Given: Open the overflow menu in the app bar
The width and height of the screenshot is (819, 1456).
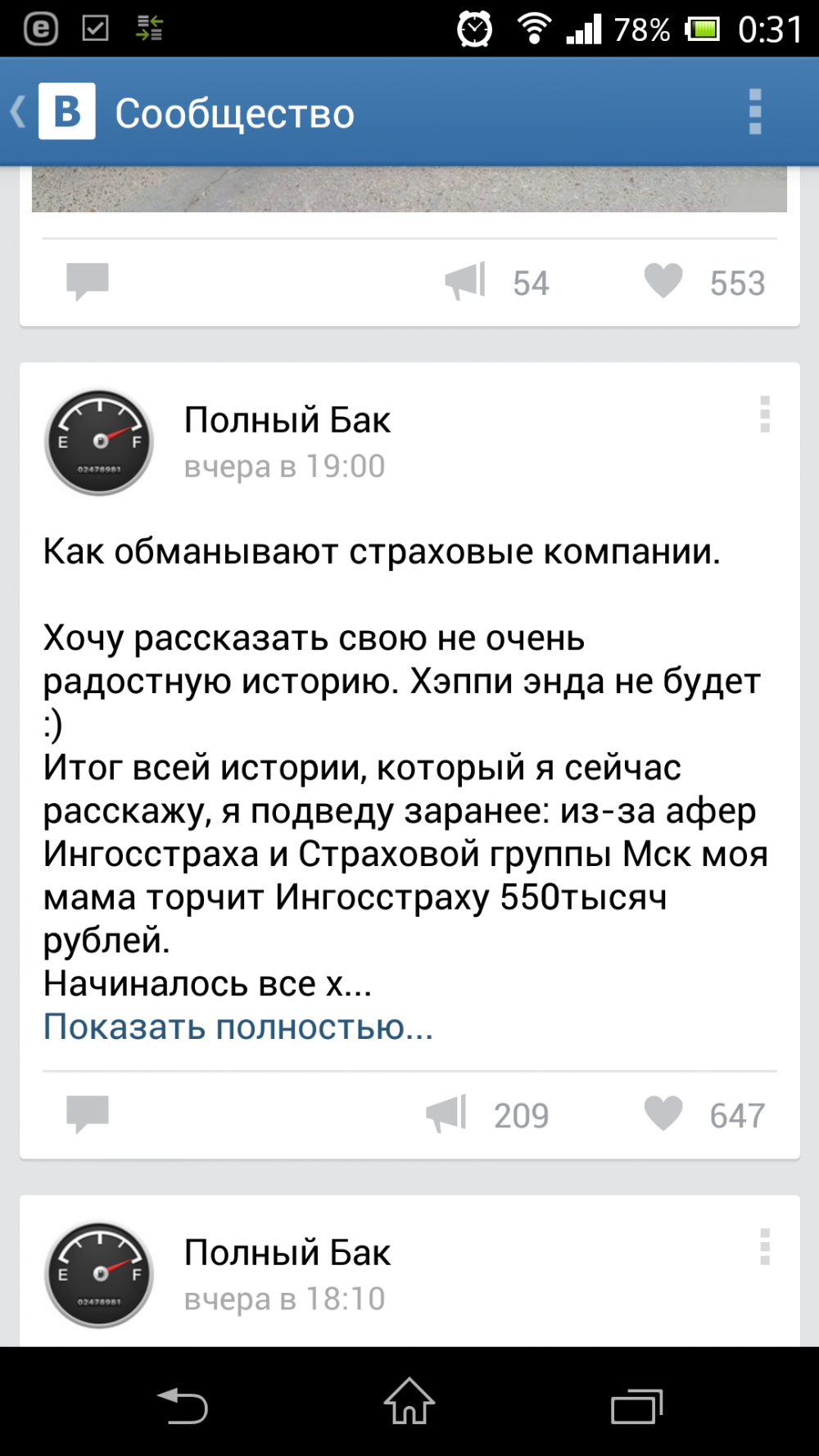Looking at the screenshot, I should click(754, 111).
